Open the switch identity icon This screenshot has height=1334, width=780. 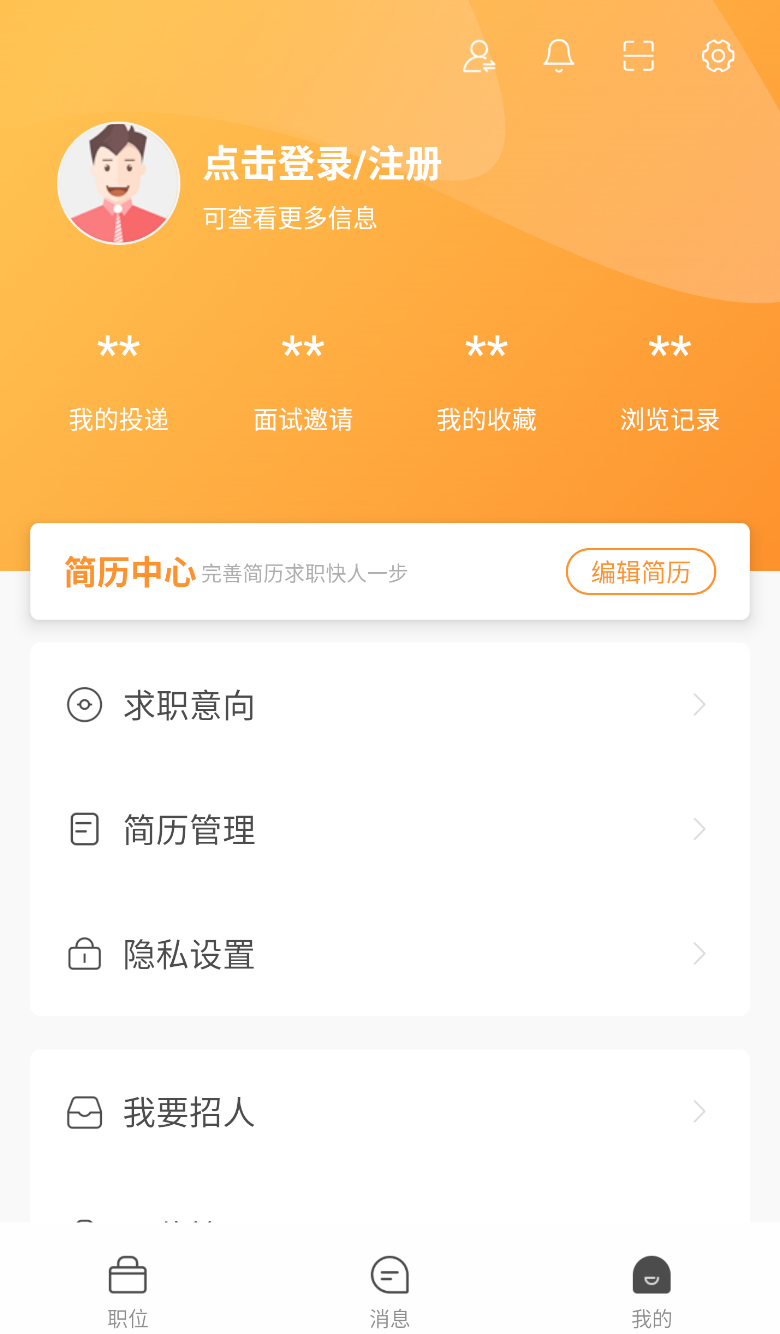479,56
